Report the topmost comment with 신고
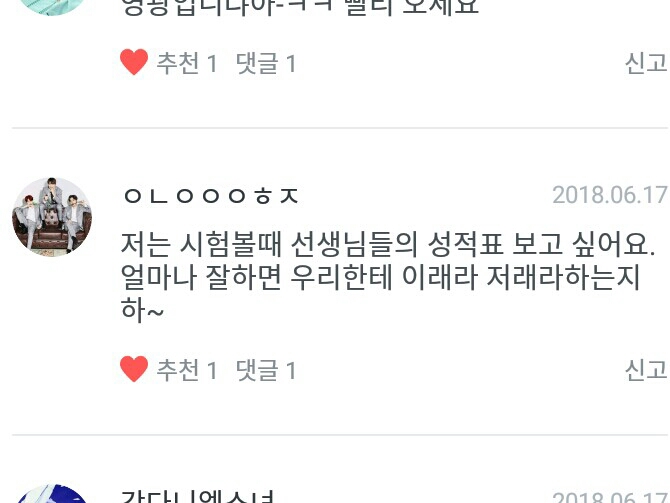This screenshot has height=503, width=670. 646,63
